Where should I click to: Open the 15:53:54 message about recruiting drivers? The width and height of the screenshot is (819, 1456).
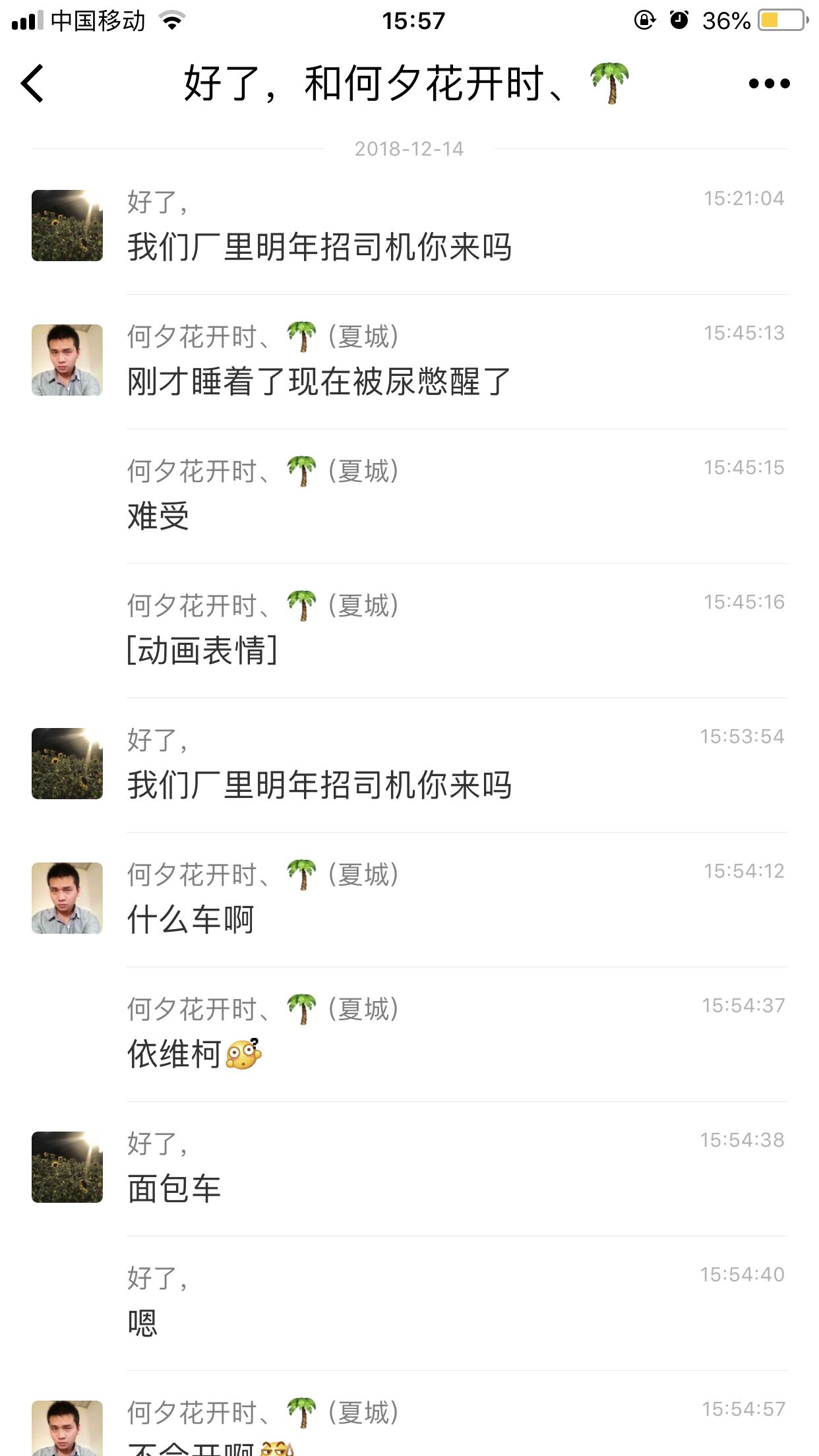click(x=409, y=766)
